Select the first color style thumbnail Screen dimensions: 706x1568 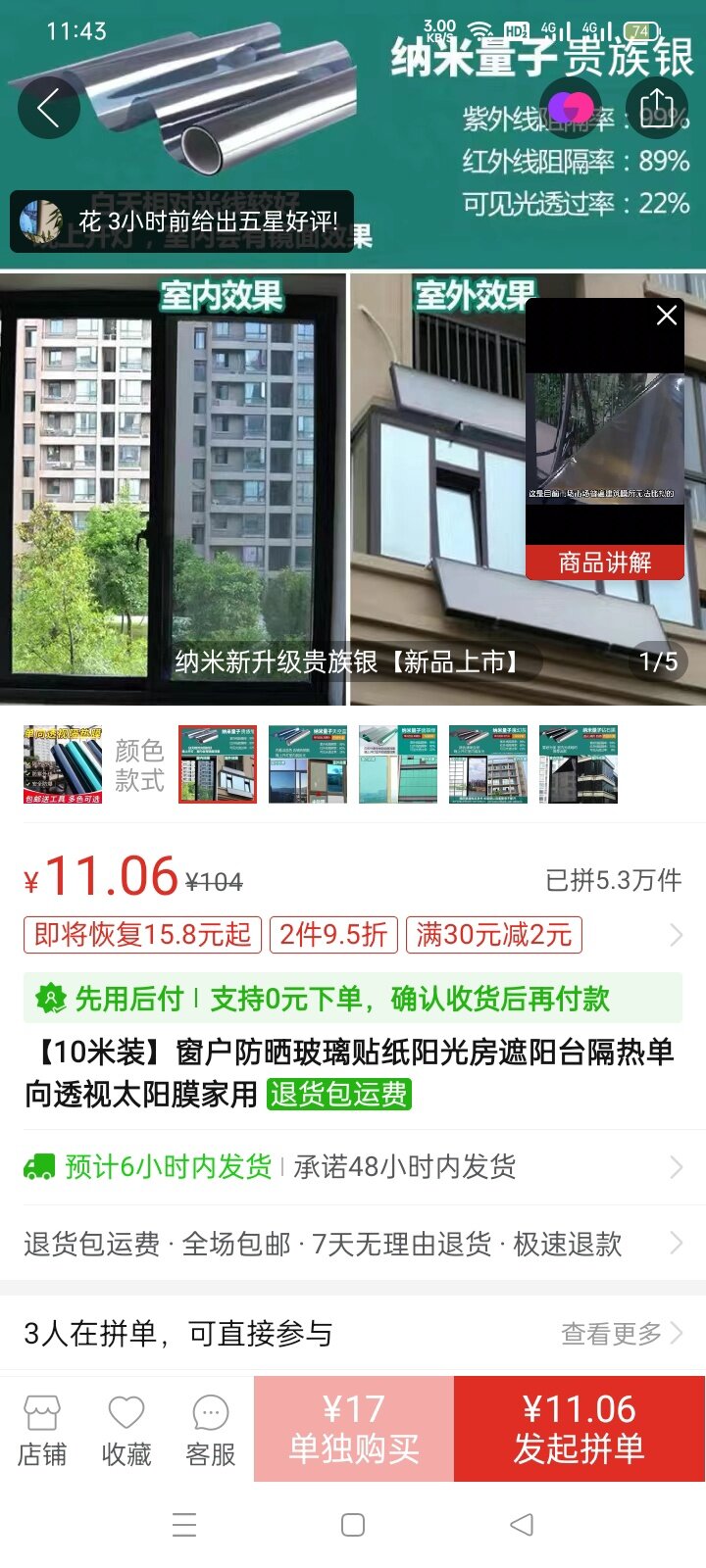218,764
